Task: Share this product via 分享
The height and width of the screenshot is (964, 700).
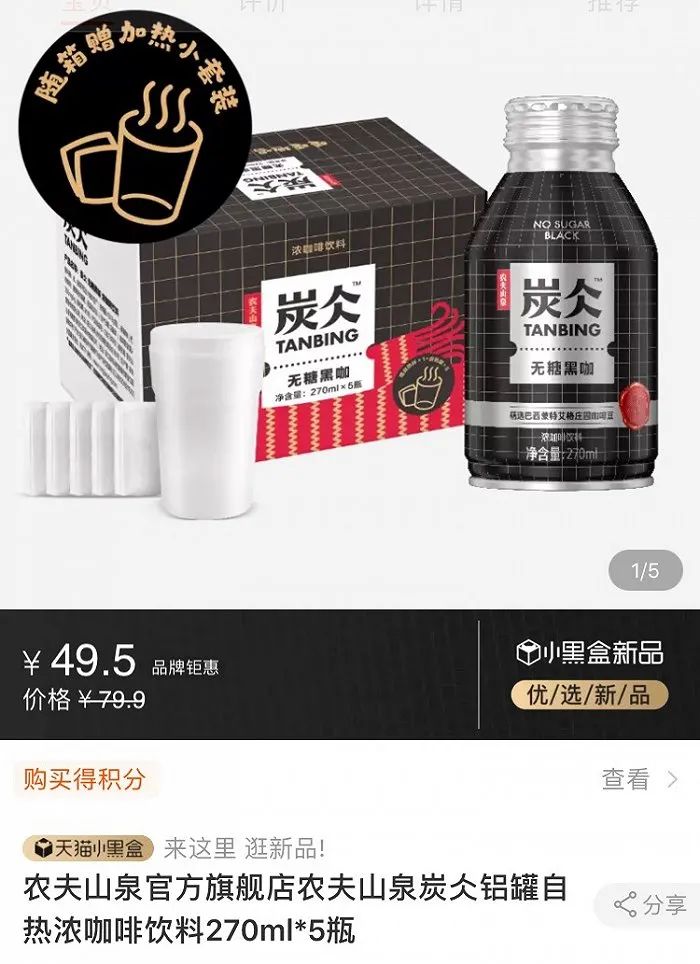Action: point(650,906)
